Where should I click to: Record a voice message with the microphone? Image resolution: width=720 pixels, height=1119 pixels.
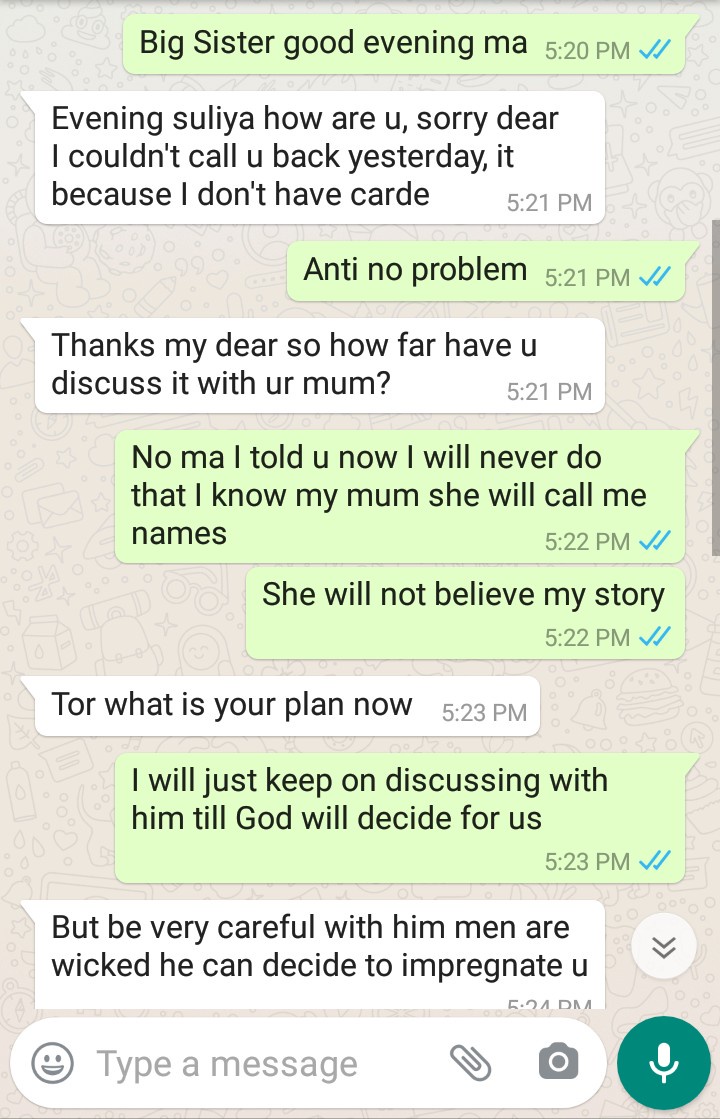pyautogui.click(x=664, y=1063)
